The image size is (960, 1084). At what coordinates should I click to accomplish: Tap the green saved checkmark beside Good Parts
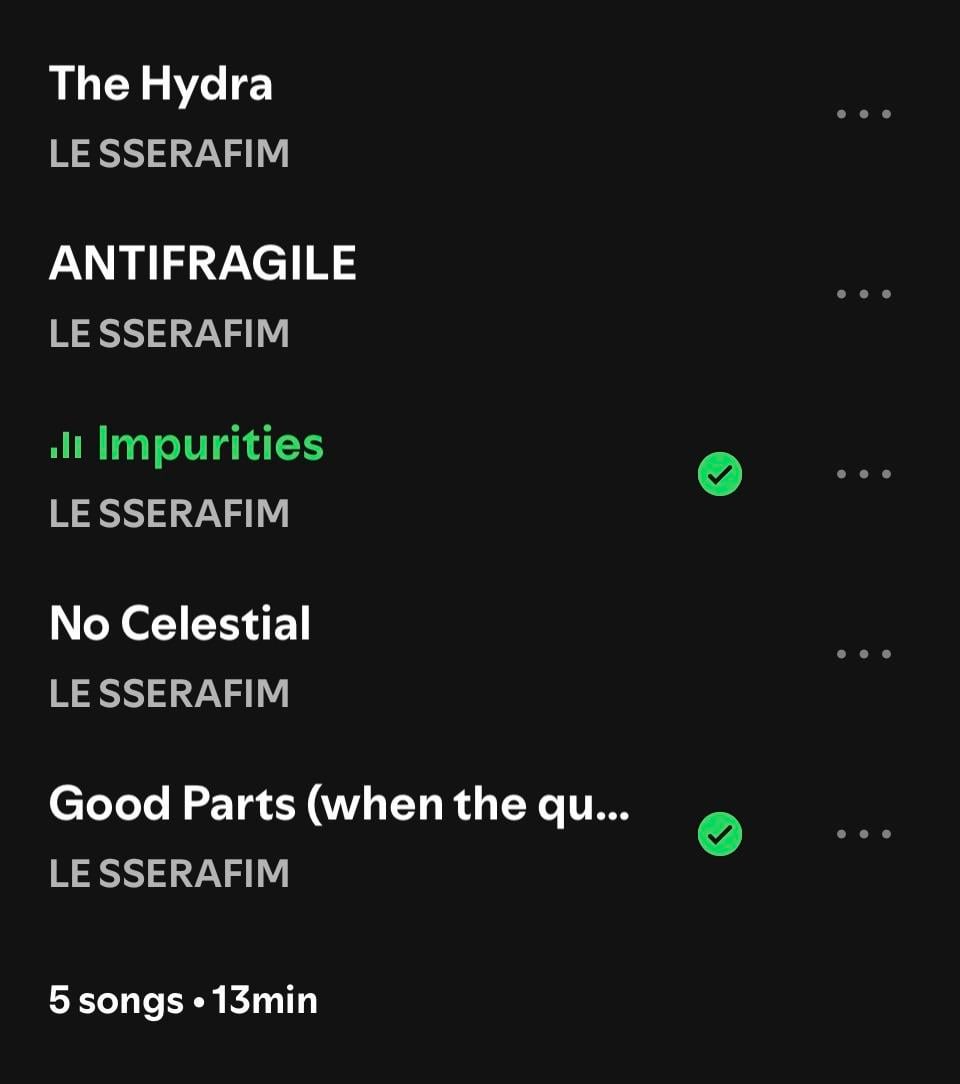tap(719, 834)
